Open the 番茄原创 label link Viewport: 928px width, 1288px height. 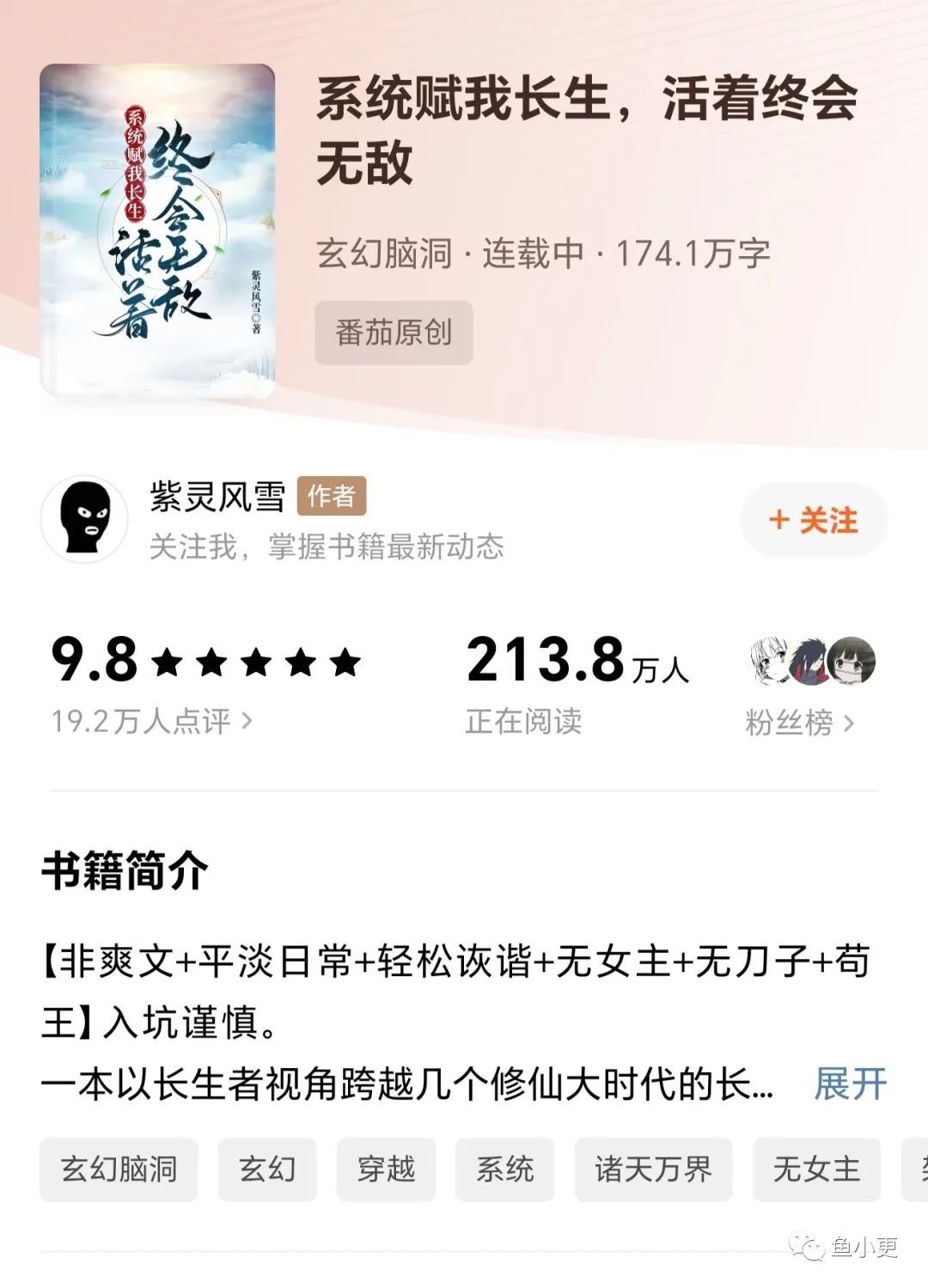point(395,333)
